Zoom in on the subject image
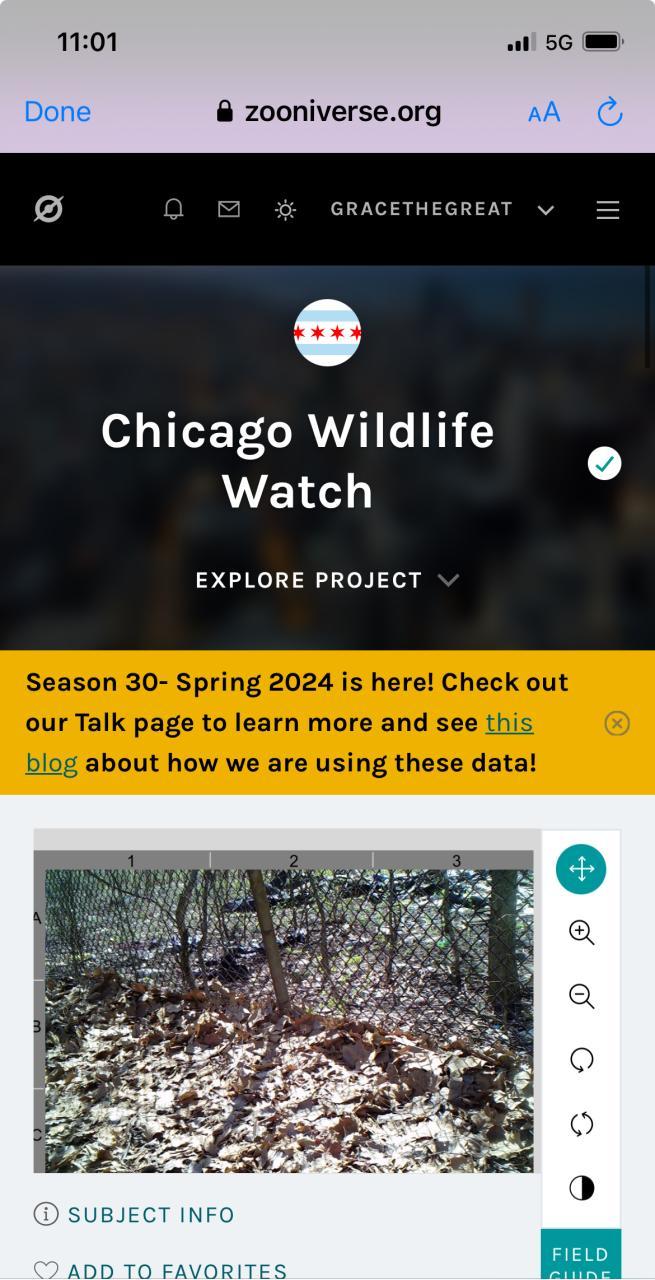Viewport: 655px width, 1280px height. [x=581, y=932]
